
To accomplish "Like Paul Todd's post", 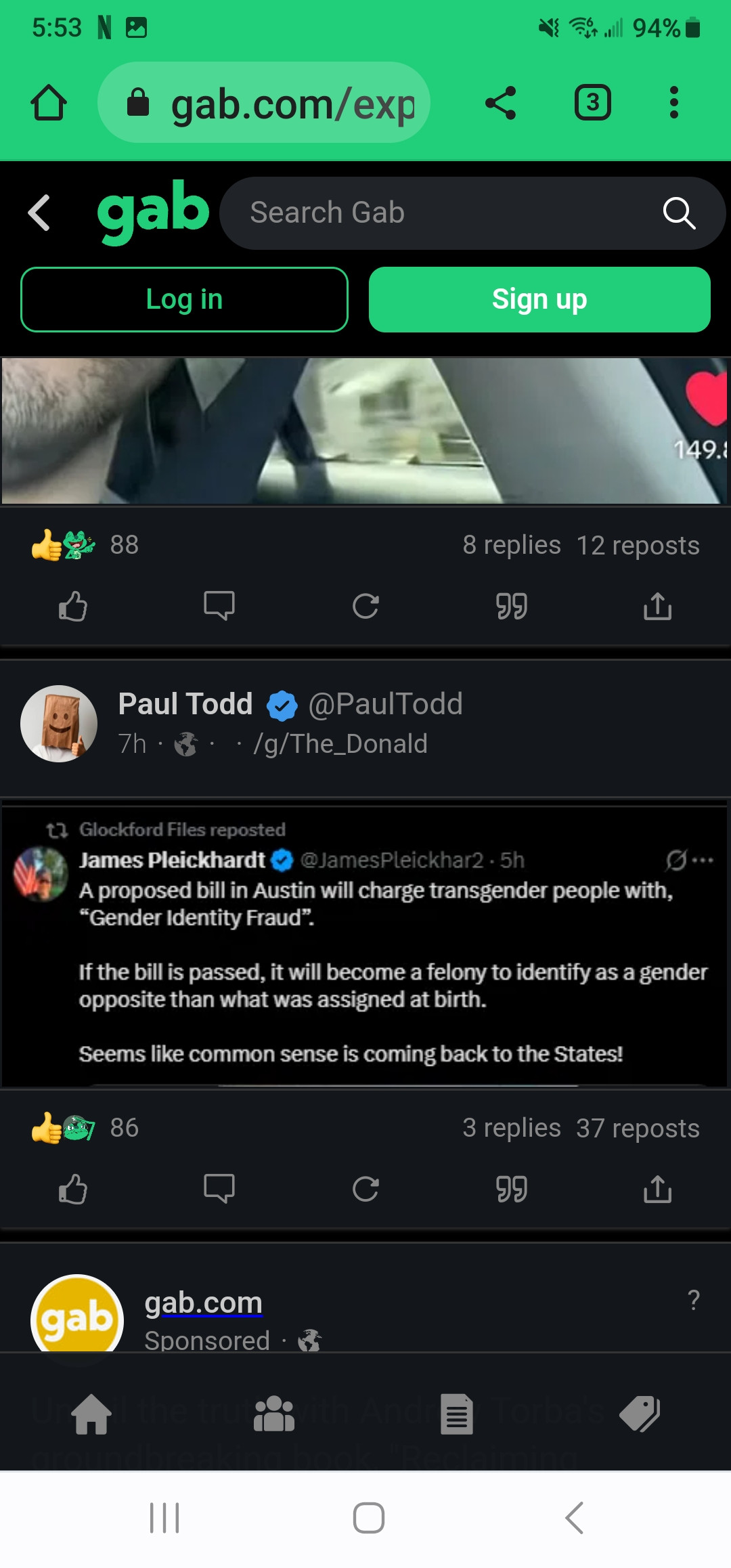I will coord(73,1189).
